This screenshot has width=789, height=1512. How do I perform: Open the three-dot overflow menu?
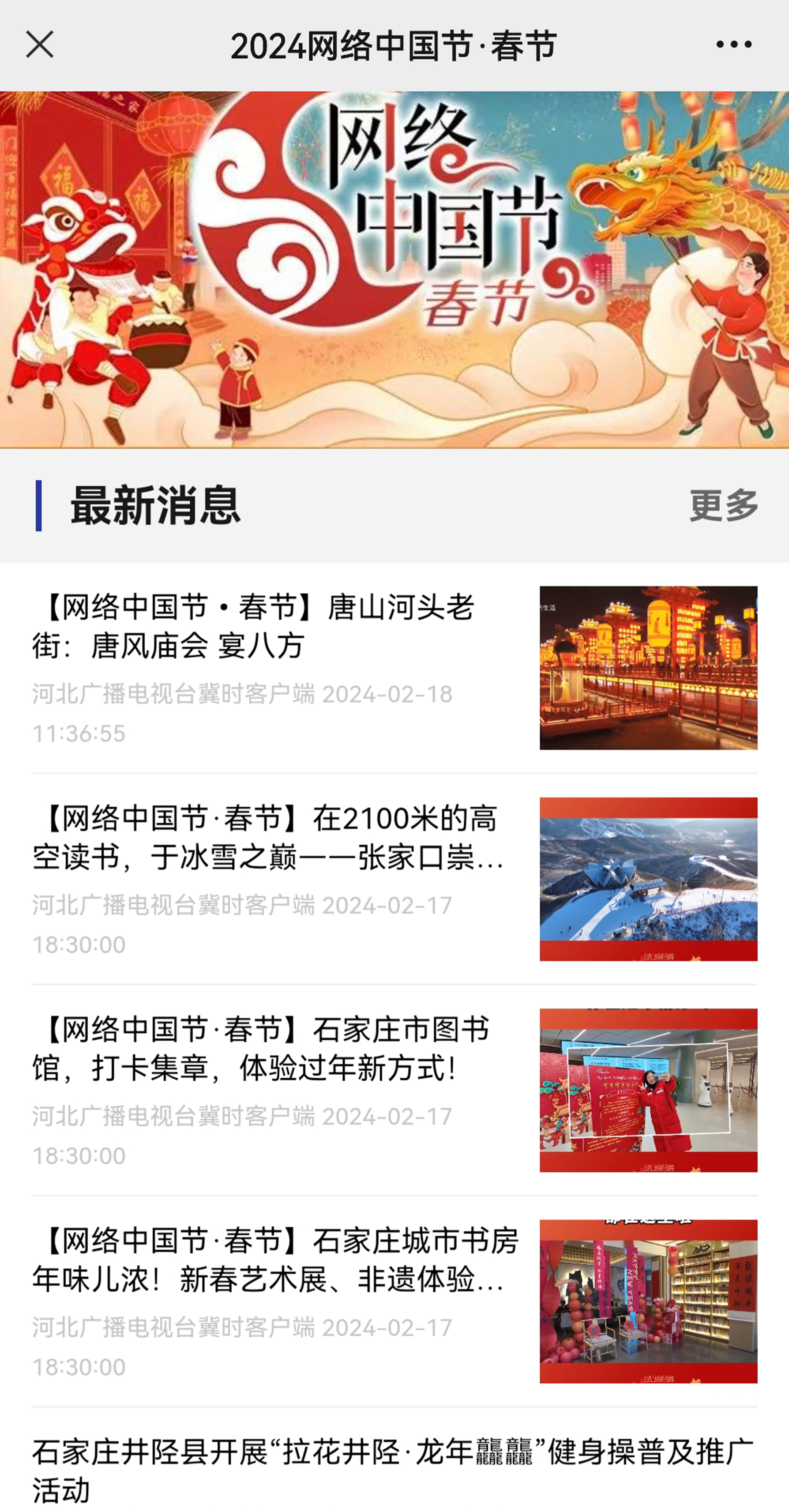733,45
